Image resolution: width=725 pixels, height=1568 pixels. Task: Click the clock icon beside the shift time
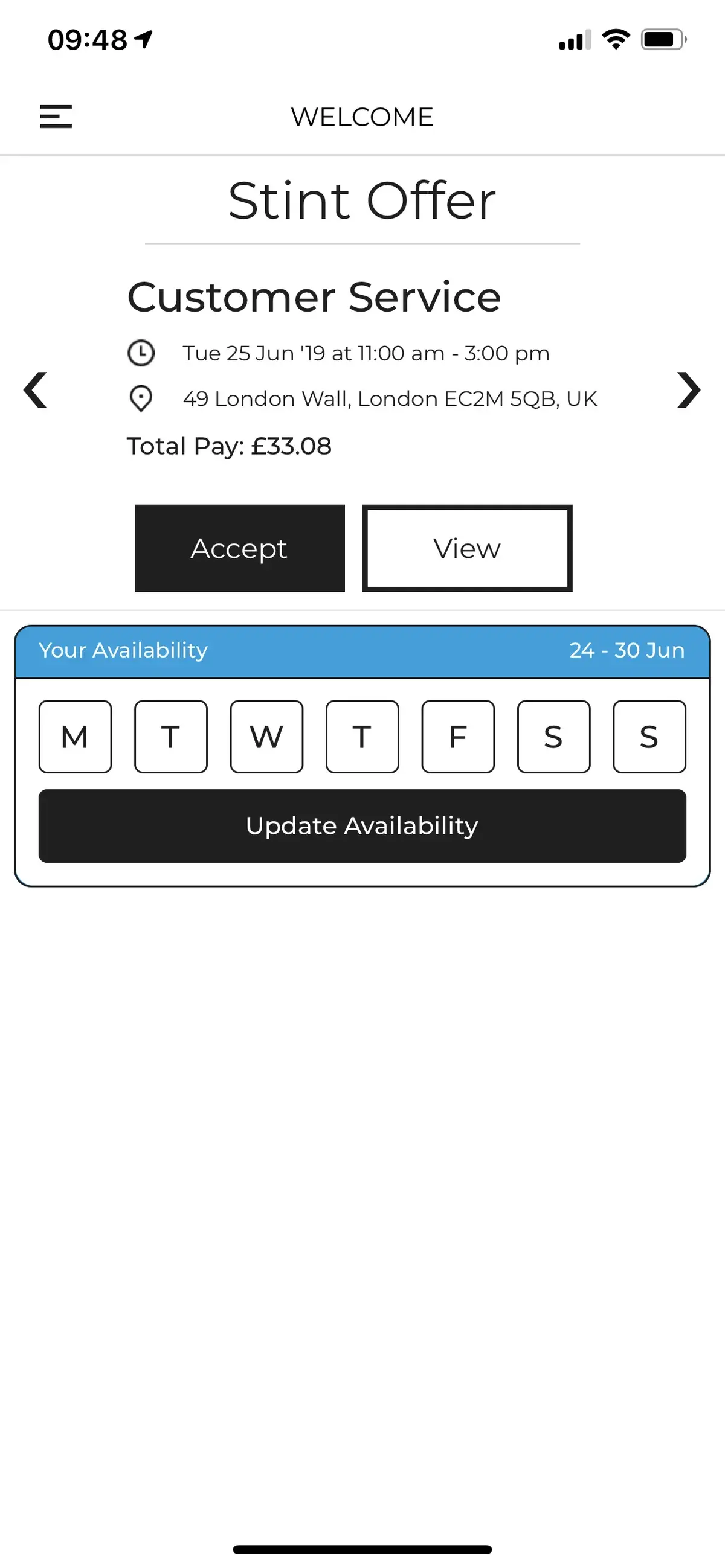point(141,352)
